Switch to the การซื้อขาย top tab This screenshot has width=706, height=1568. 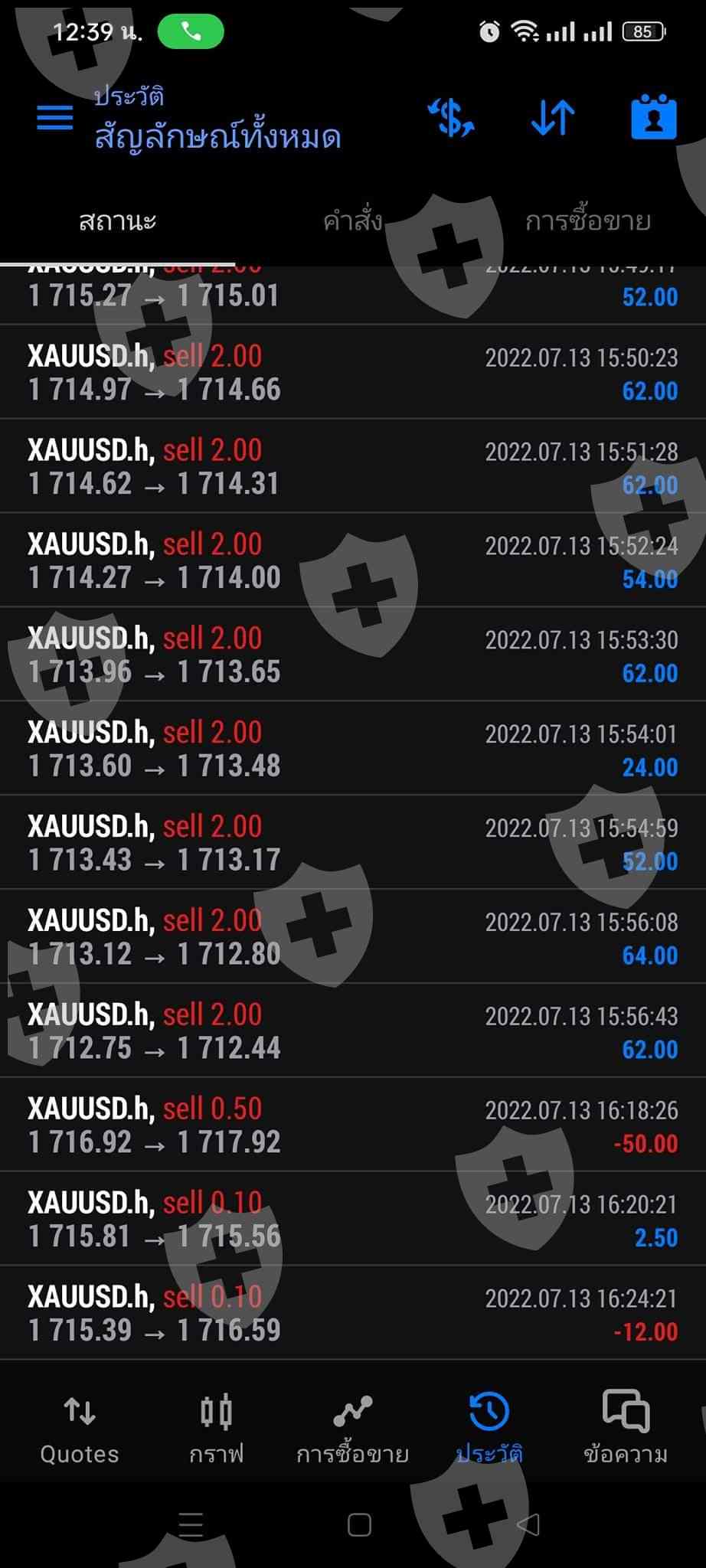click(587, 221)
